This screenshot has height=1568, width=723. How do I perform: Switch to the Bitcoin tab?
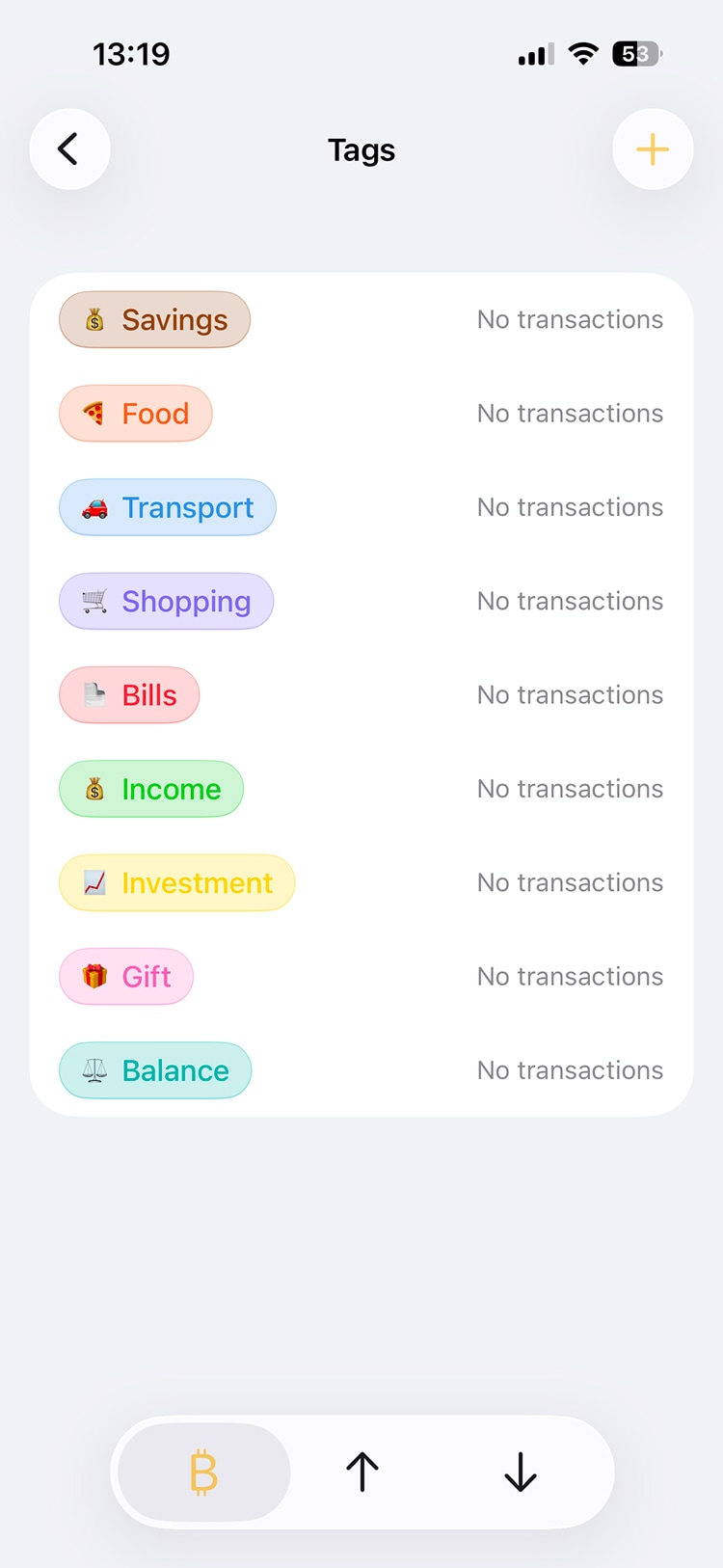(203, 1473)
